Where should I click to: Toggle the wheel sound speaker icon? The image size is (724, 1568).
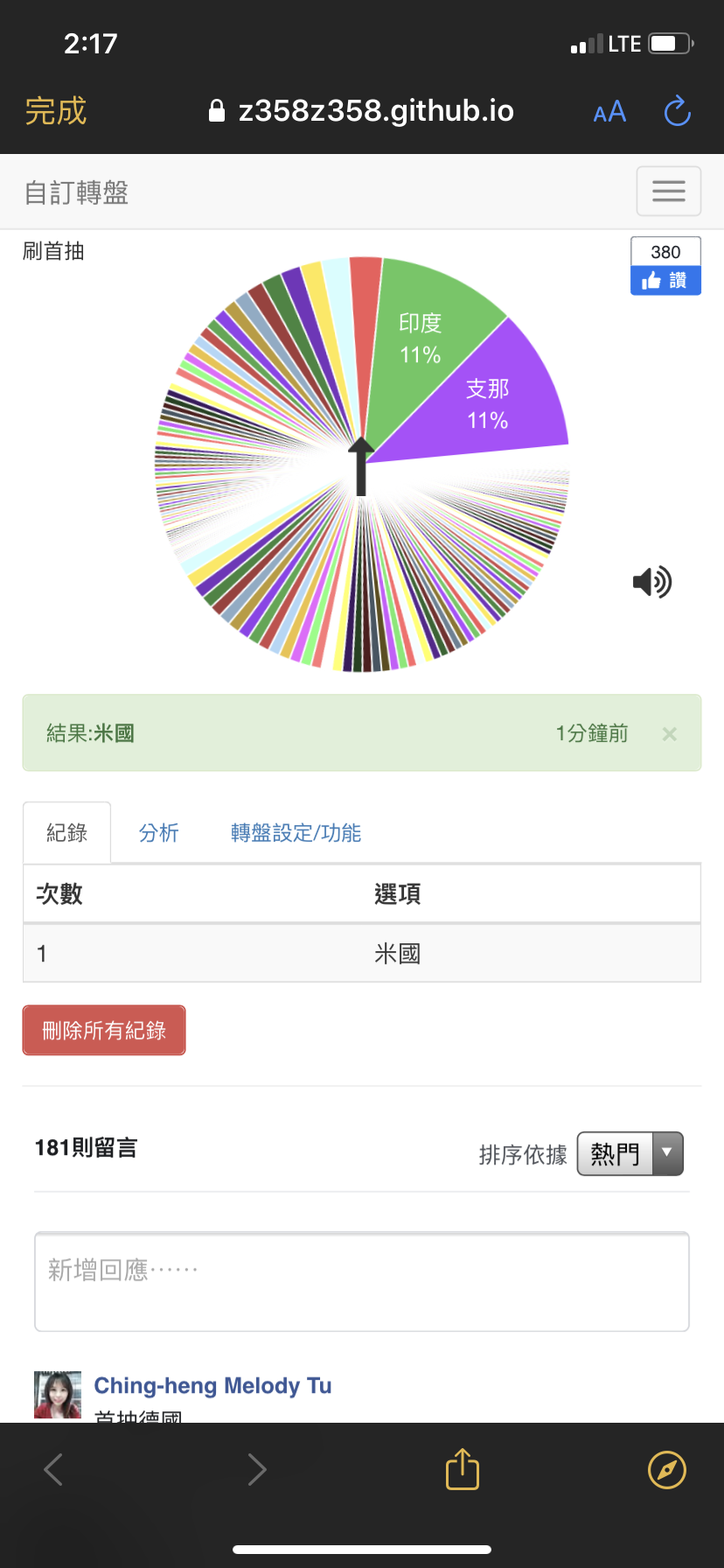tap(652, 582)
